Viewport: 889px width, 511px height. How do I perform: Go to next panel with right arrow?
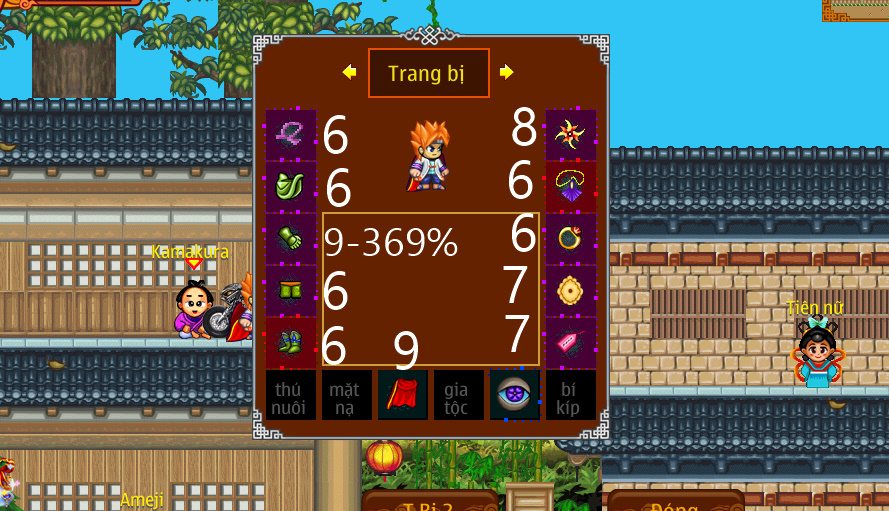pos(506,72)
